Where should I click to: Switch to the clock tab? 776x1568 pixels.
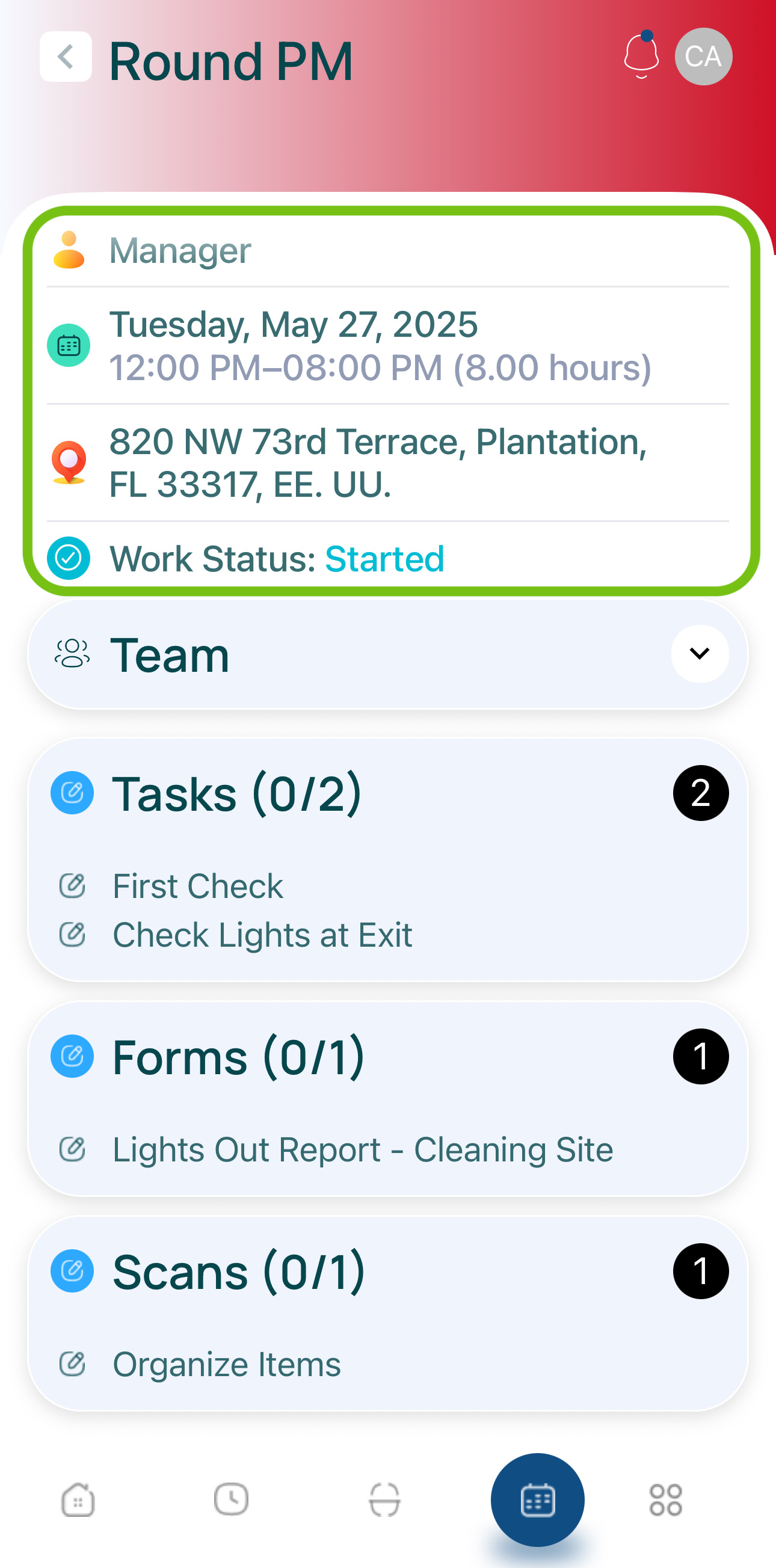231,1499
